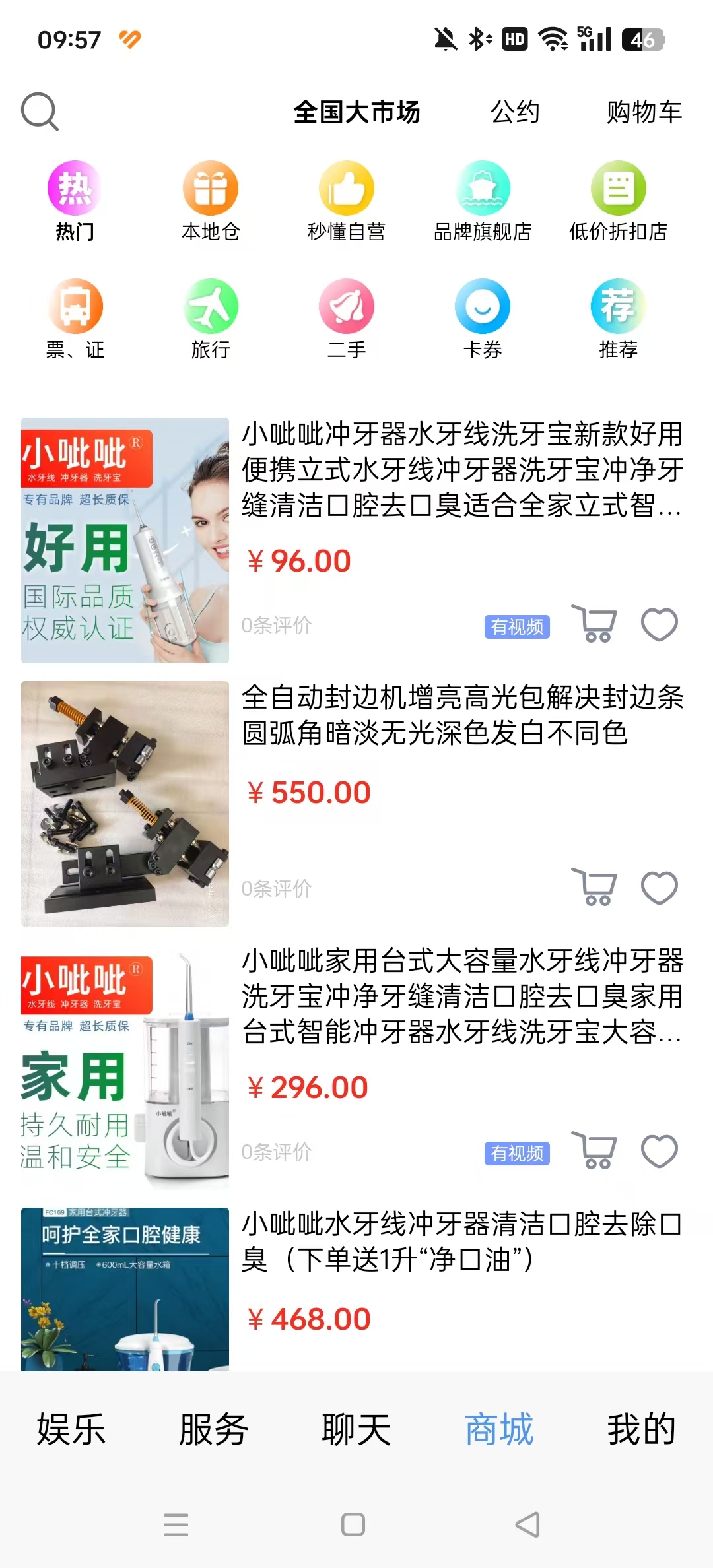
Task: Favorite the ¥550.00 全自动封边机 item
Action: tap(660, 888)
